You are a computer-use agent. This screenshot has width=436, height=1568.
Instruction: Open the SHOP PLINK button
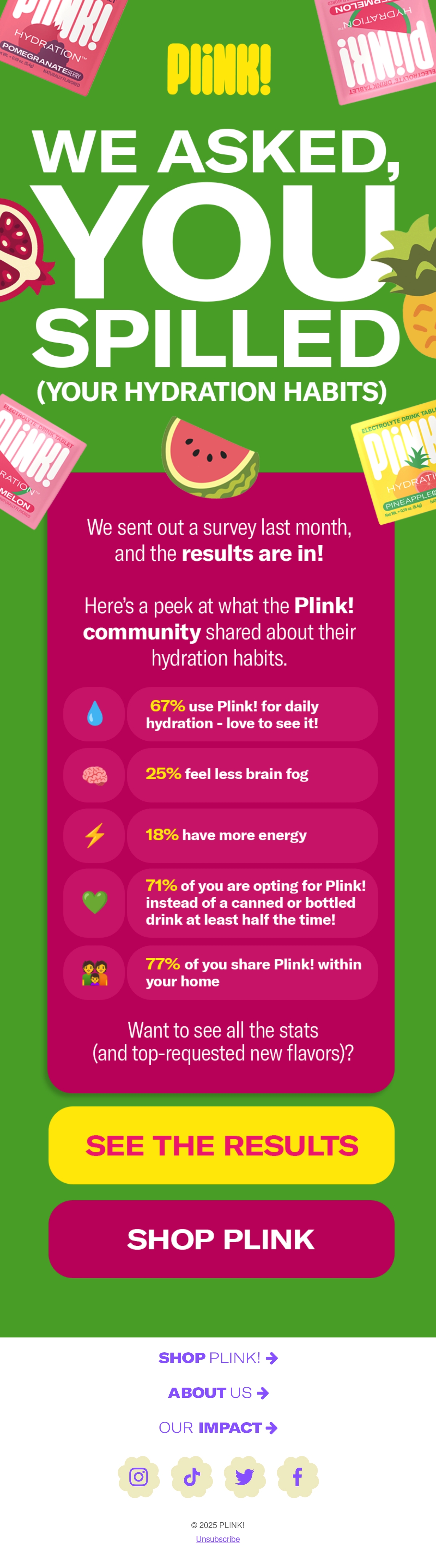point(221,1239)
